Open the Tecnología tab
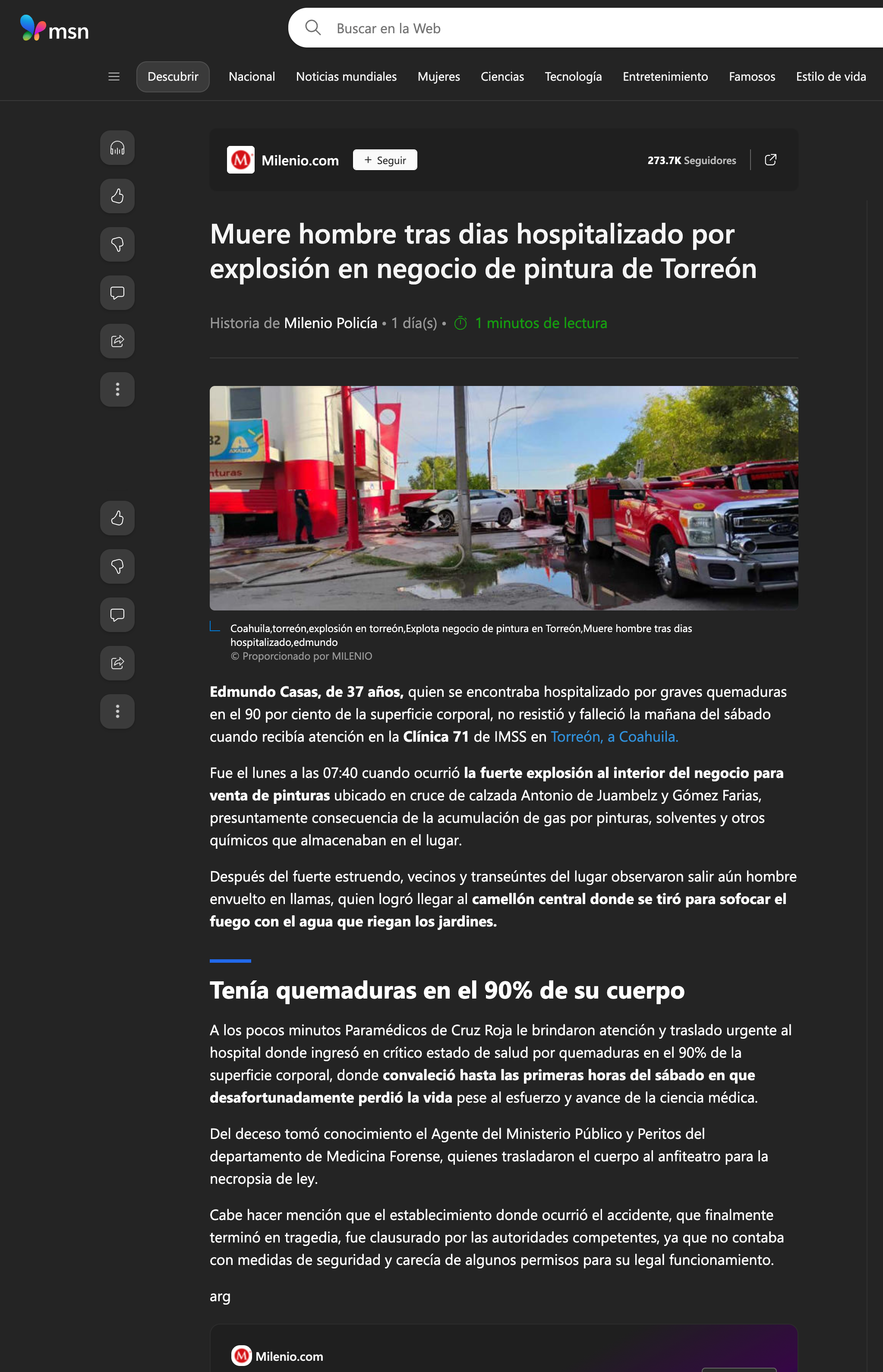 (574, 77)
